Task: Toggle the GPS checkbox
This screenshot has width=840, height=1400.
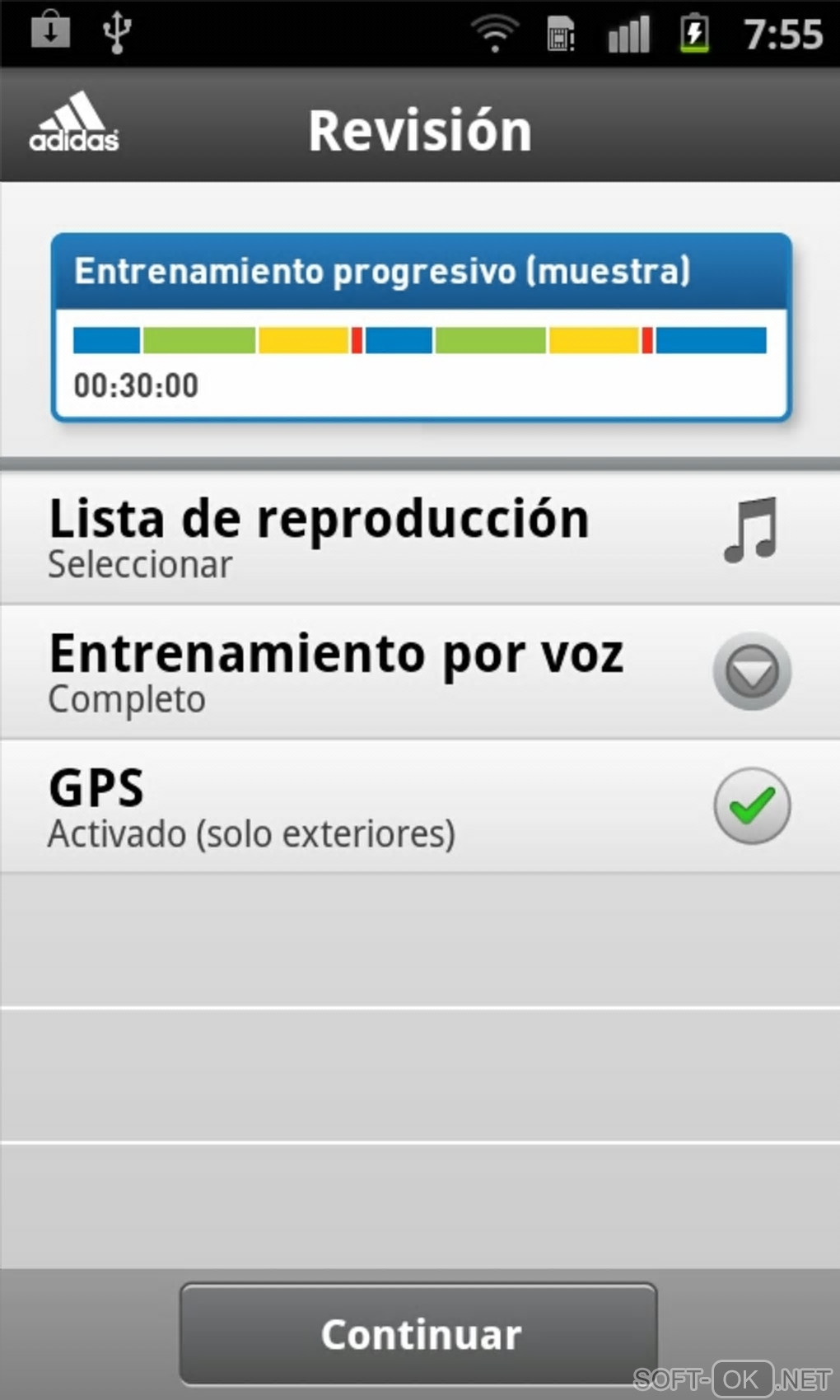Action: click(x=751, y=806)
